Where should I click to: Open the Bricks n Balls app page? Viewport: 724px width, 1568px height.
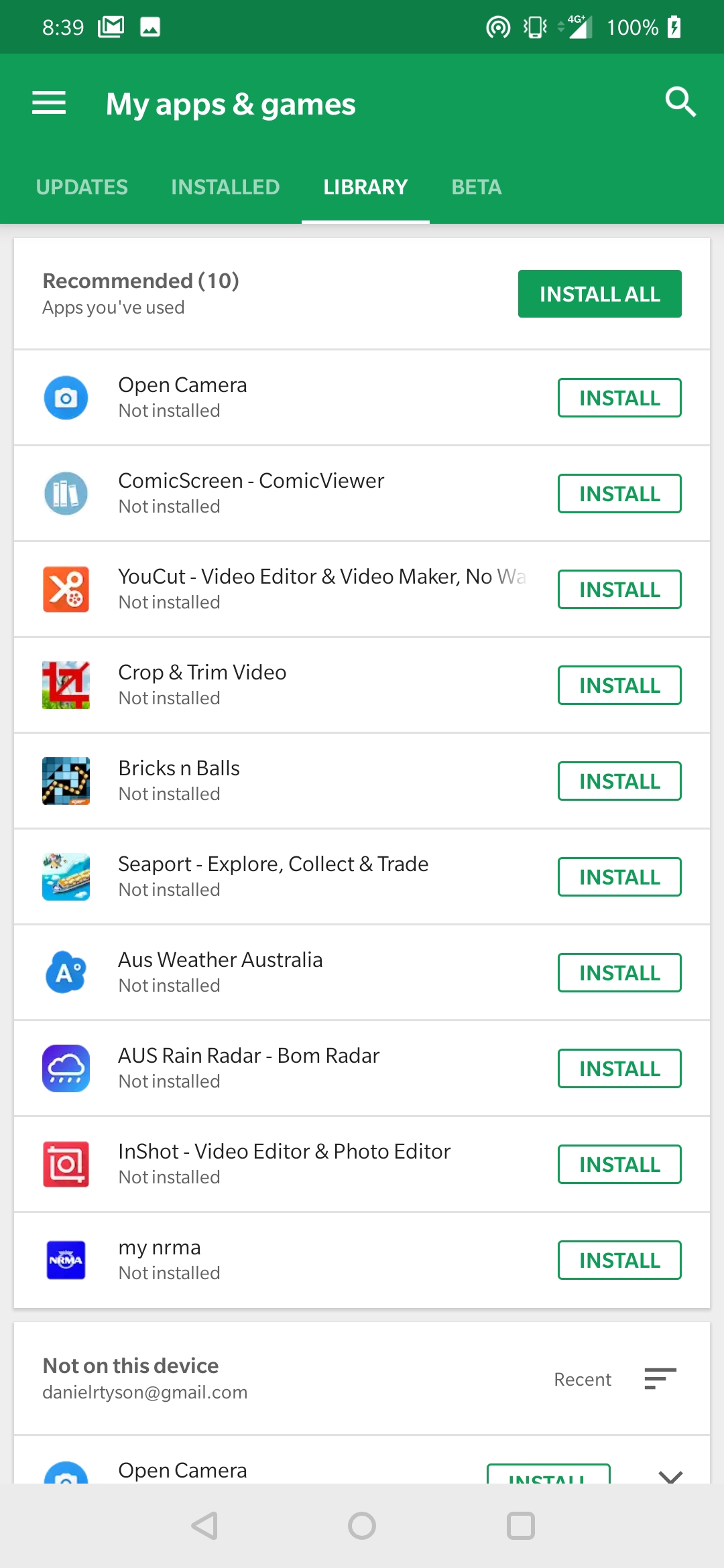282,781
